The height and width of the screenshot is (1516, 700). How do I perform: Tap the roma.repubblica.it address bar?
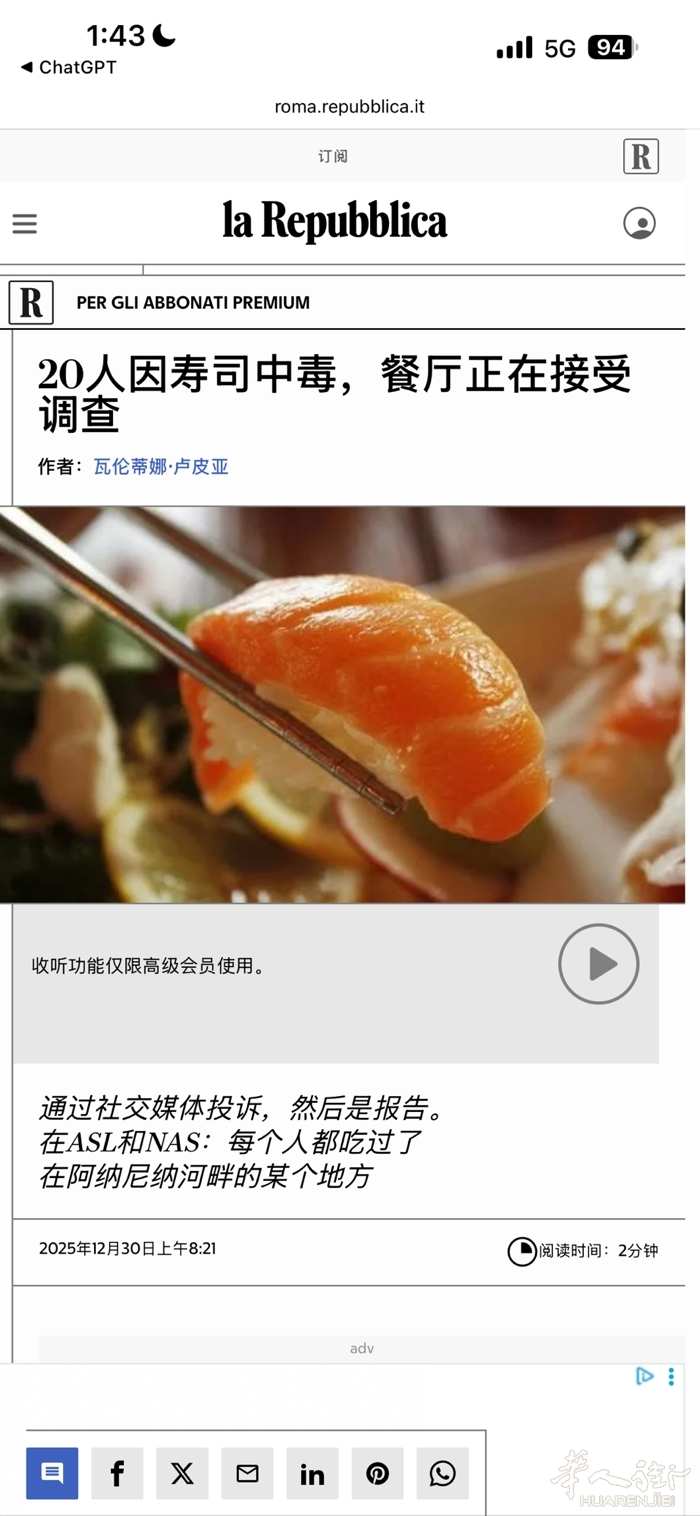(349, 106)
